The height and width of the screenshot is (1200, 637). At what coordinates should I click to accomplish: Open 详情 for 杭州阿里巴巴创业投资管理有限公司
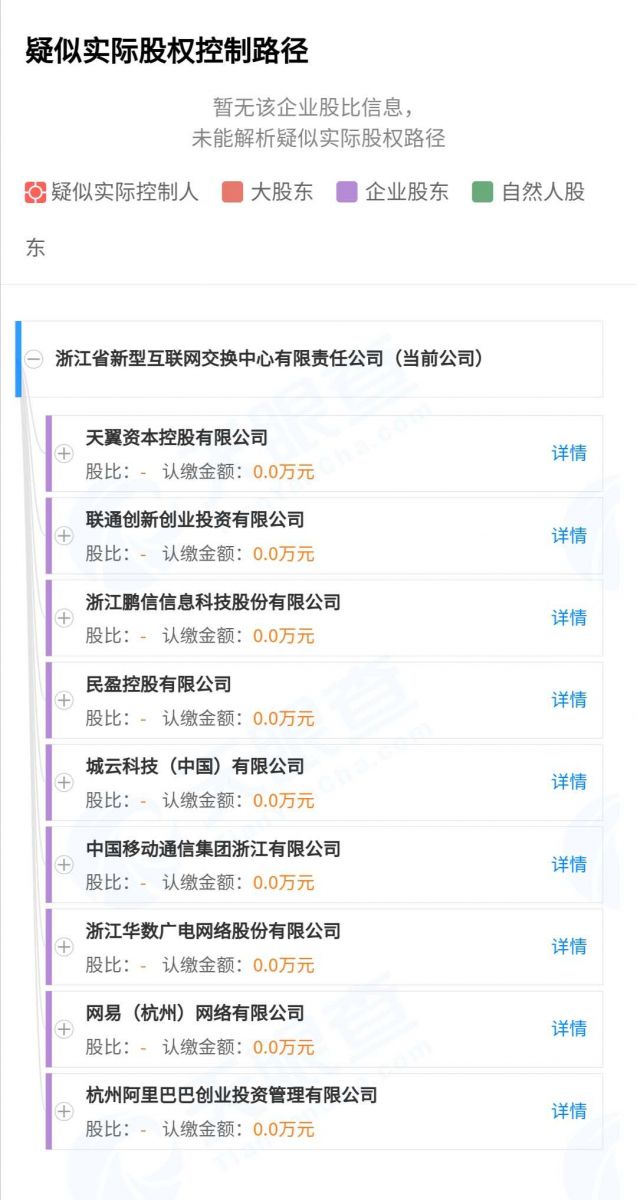click(569, 1111)
